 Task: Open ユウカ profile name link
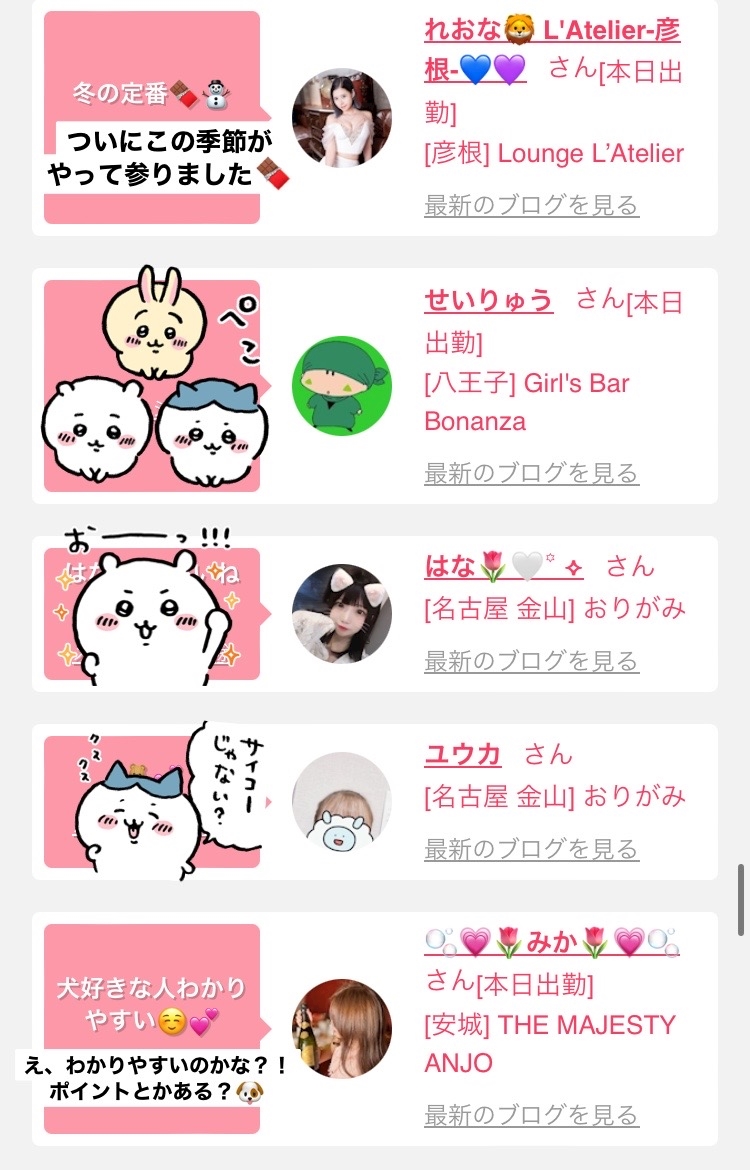click(463, 754)
